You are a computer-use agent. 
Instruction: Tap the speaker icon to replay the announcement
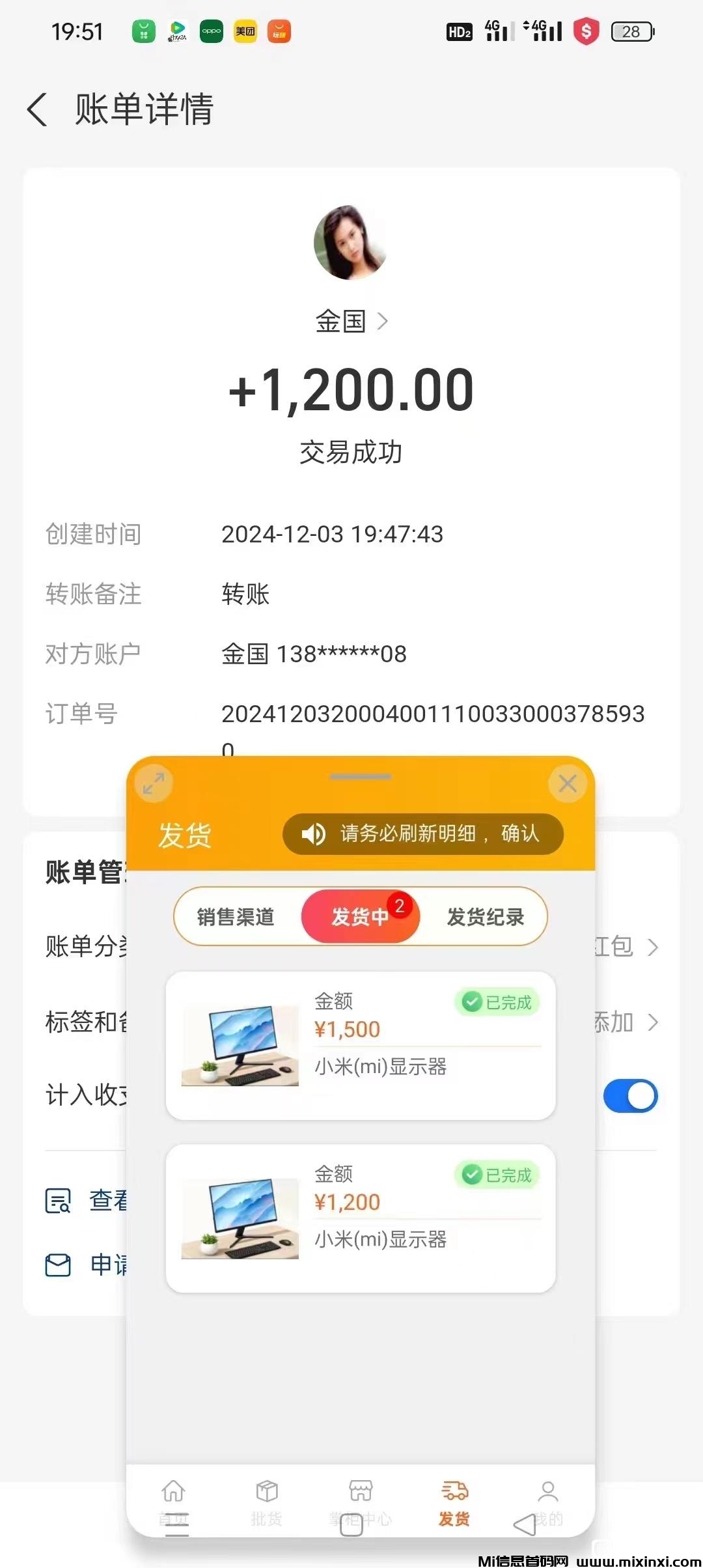[x=314, y=834]
